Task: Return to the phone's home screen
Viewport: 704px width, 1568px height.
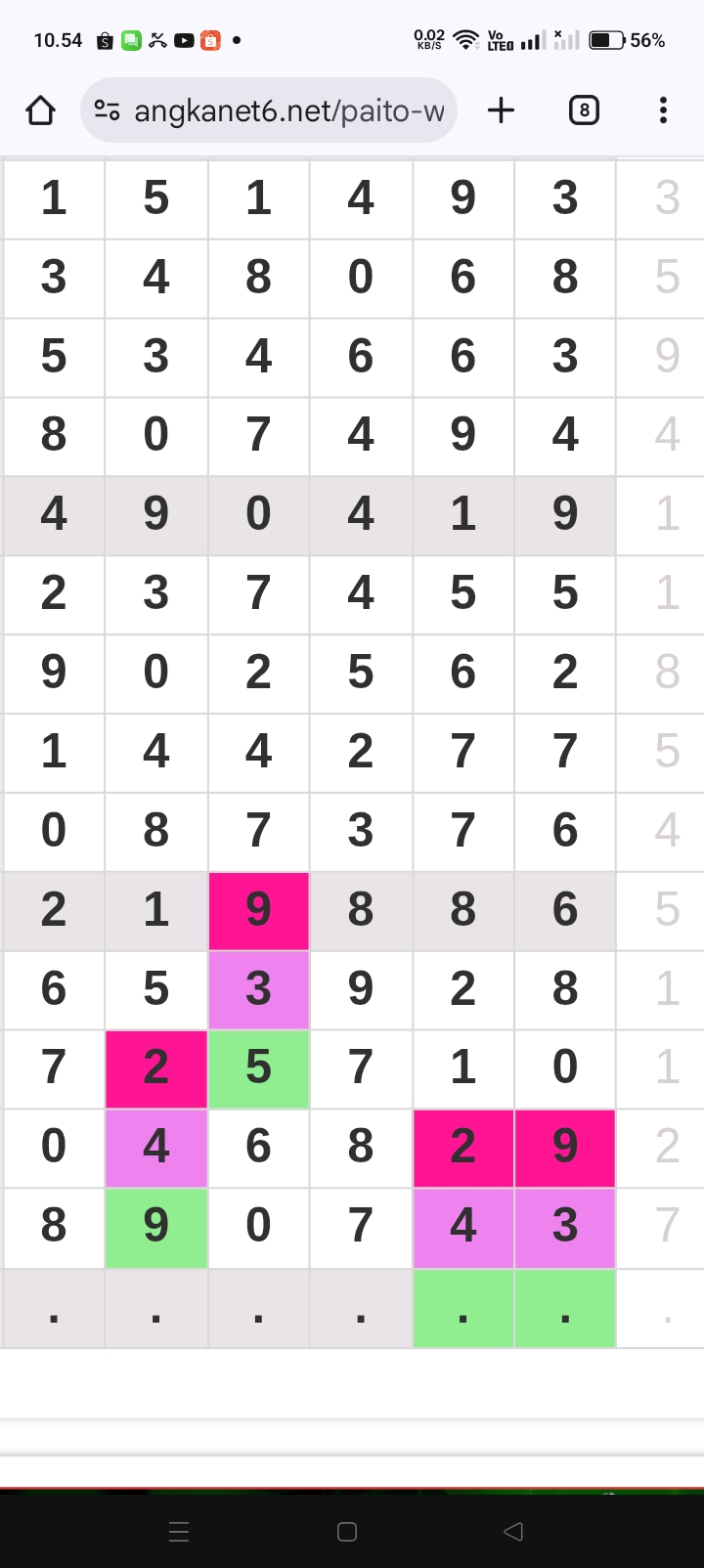Action: point(347,1532)
